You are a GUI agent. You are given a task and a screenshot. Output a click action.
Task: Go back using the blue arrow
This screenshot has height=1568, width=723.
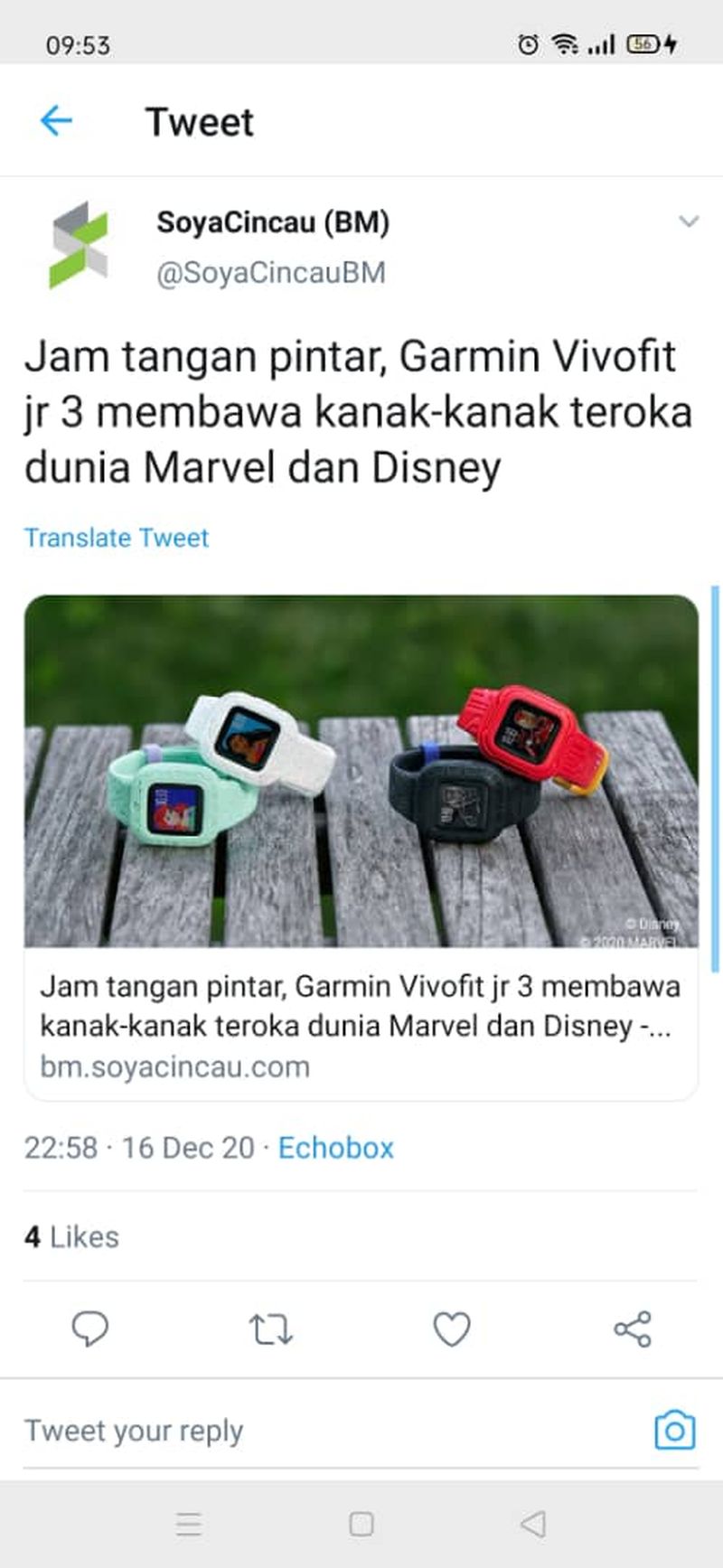coord(56,120)
